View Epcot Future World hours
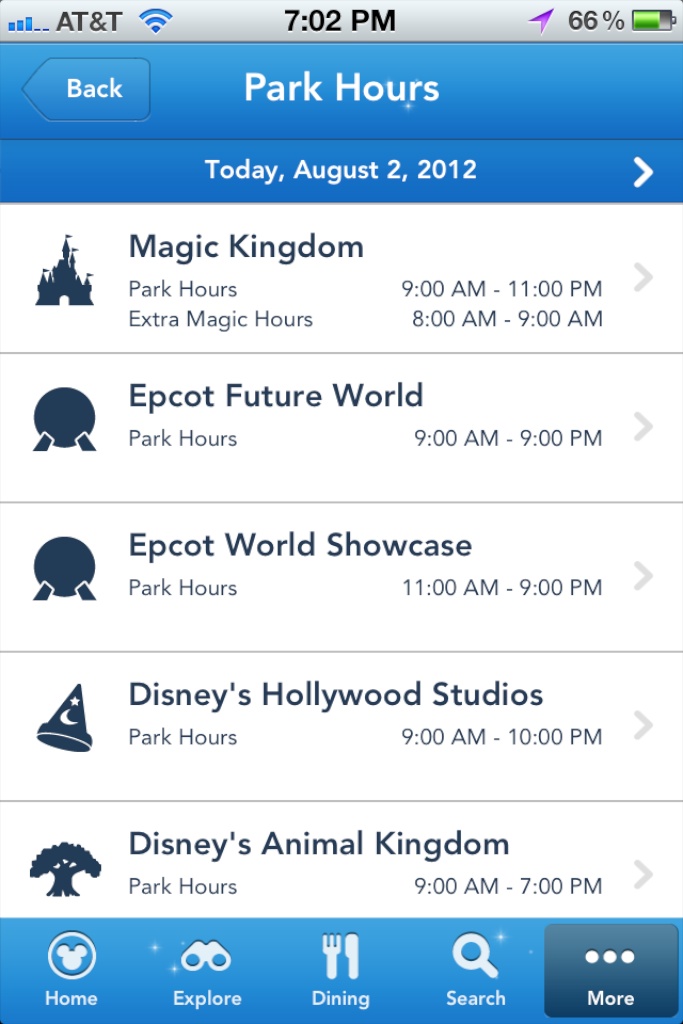The height and width of the screenshot is (1024, 683). 341,427
